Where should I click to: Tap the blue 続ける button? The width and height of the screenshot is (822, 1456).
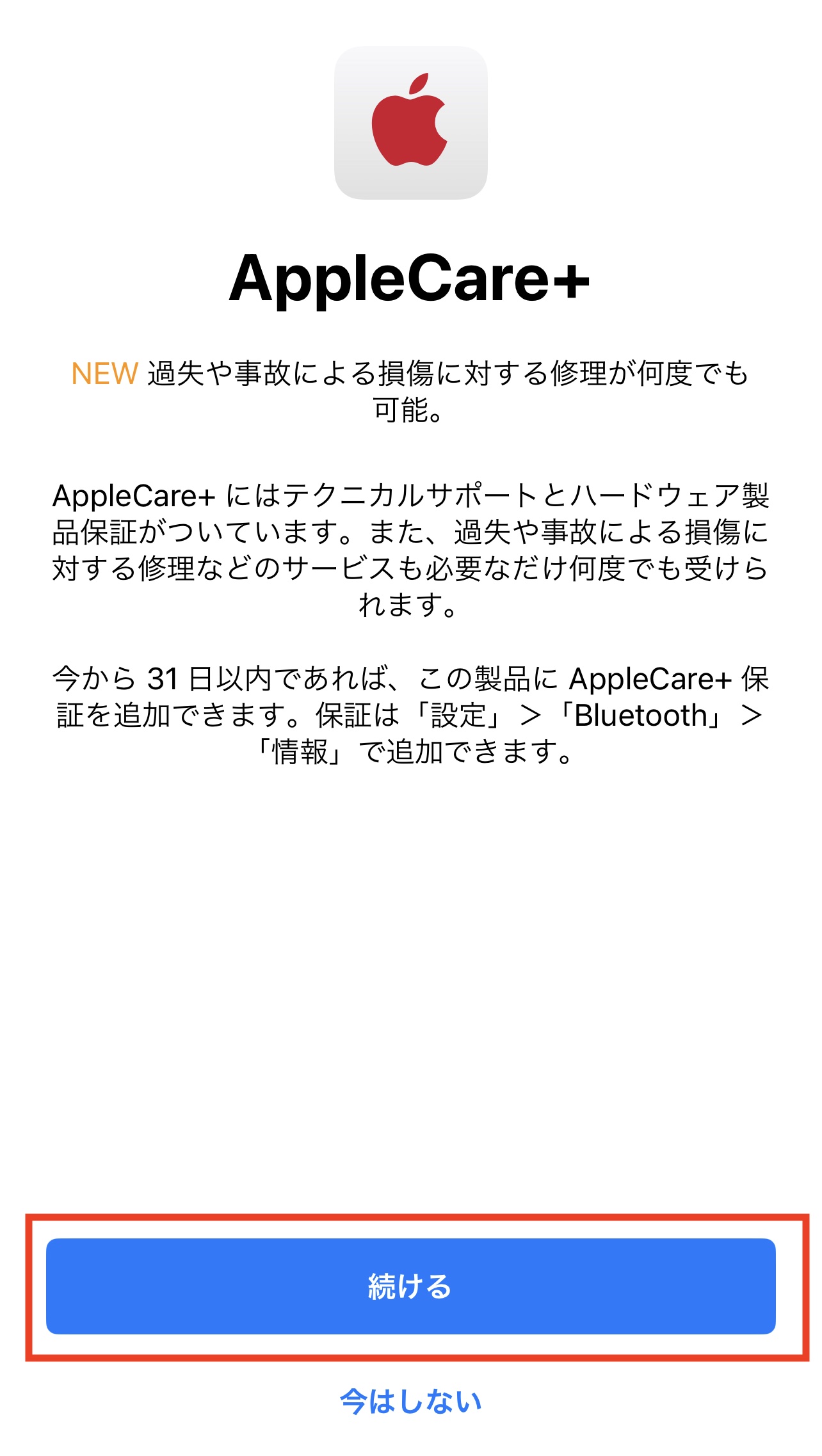click(x=410, y=1286)
